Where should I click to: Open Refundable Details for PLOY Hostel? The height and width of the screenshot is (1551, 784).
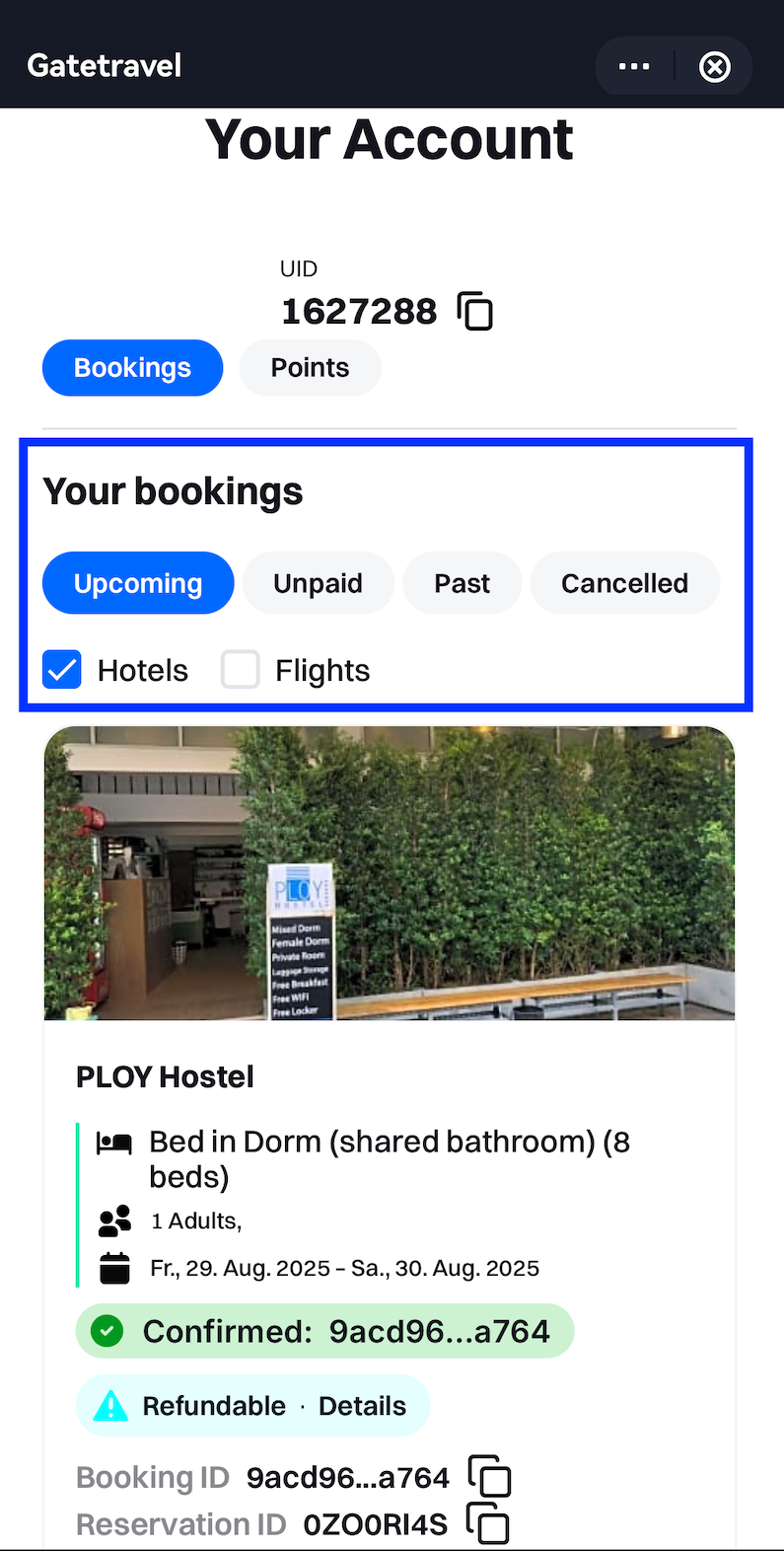(361, 1406)
